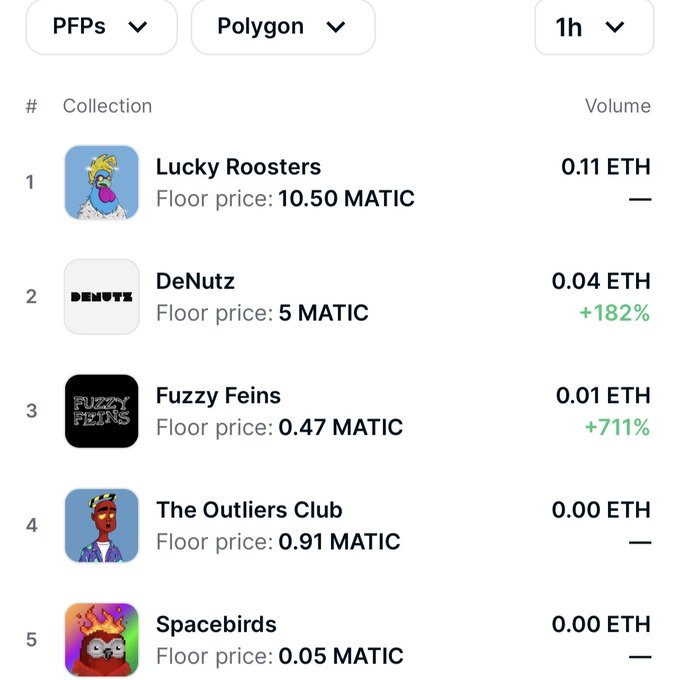The width and height of the screenshot is (680, 680).
Task: Open the Lucky Roosters collection
Action: [338, 182]
